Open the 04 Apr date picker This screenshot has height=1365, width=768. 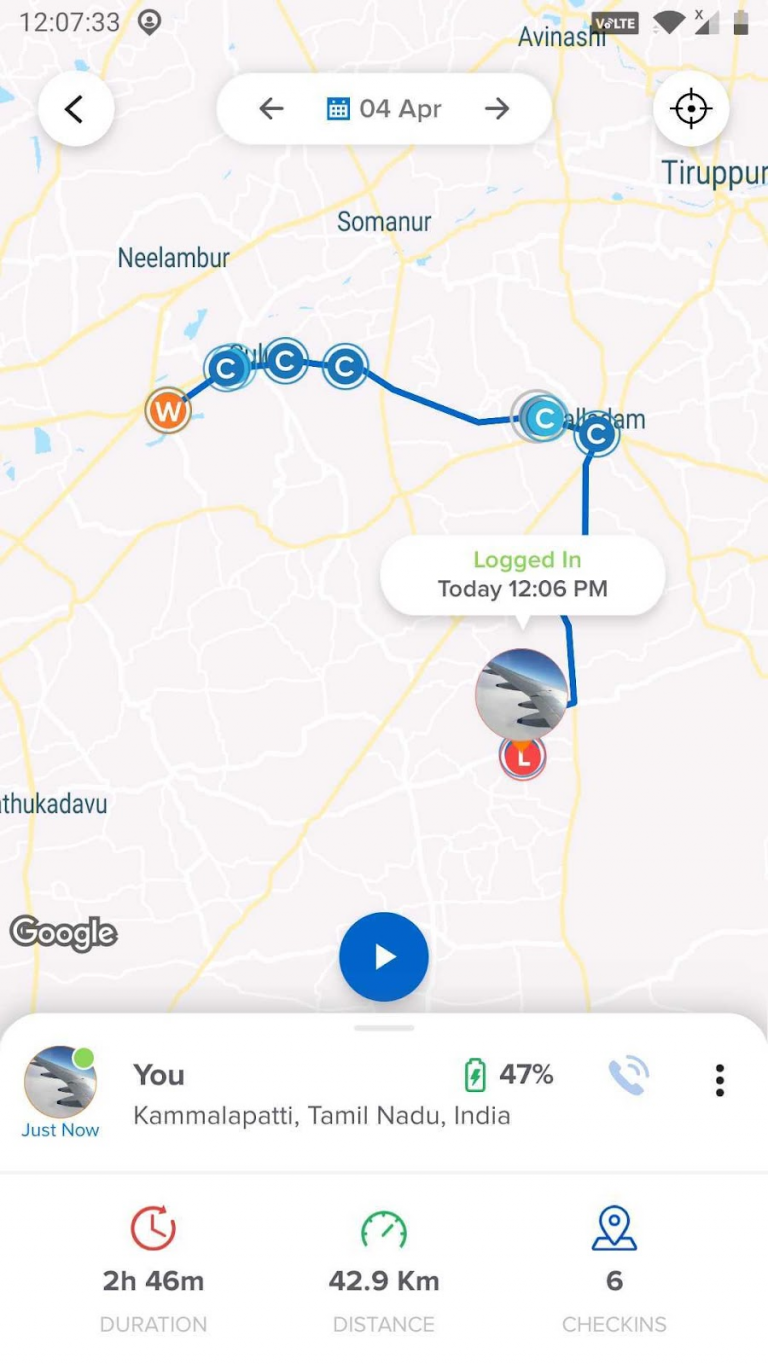[x=384, y=109]
